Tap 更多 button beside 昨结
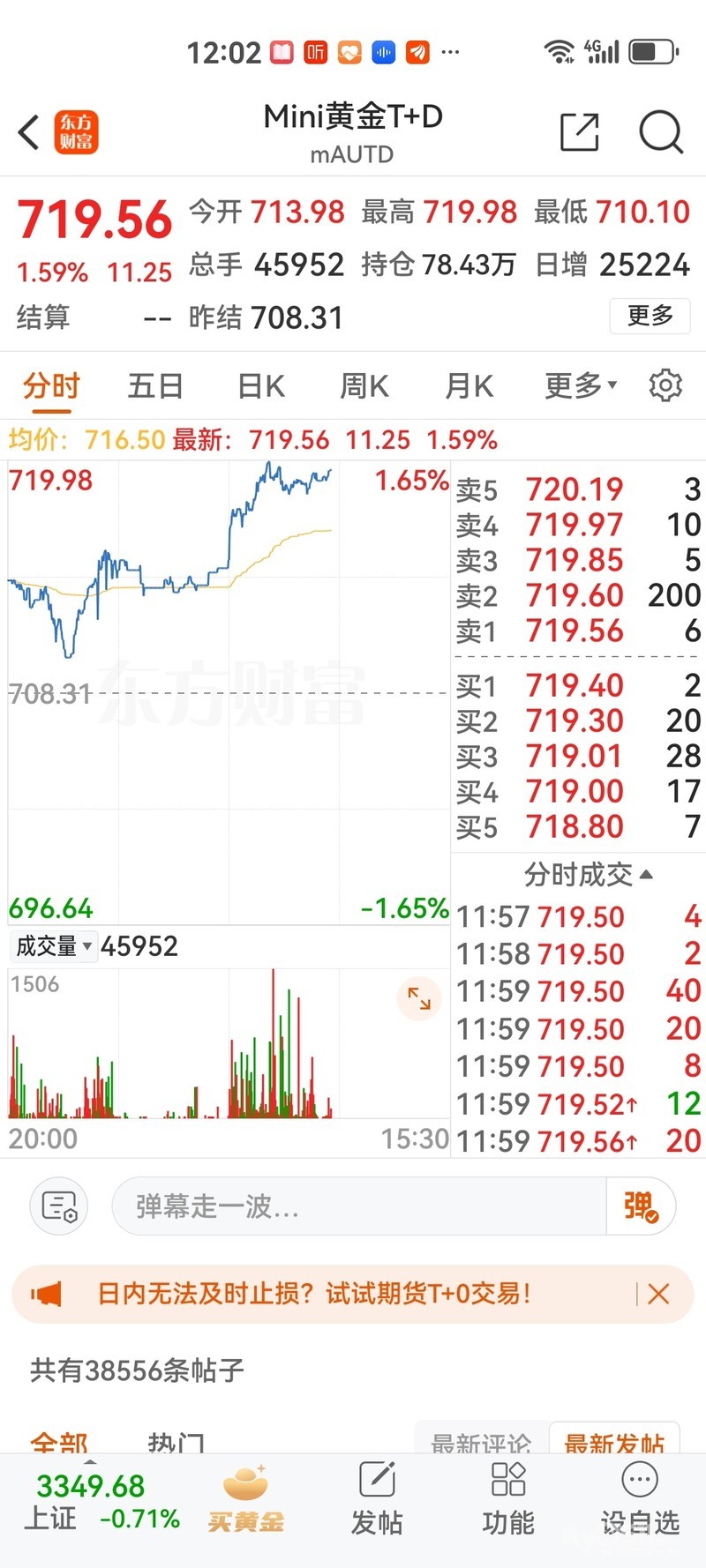This screenshot has width=706, height=1568. click(x=650, y=316)
